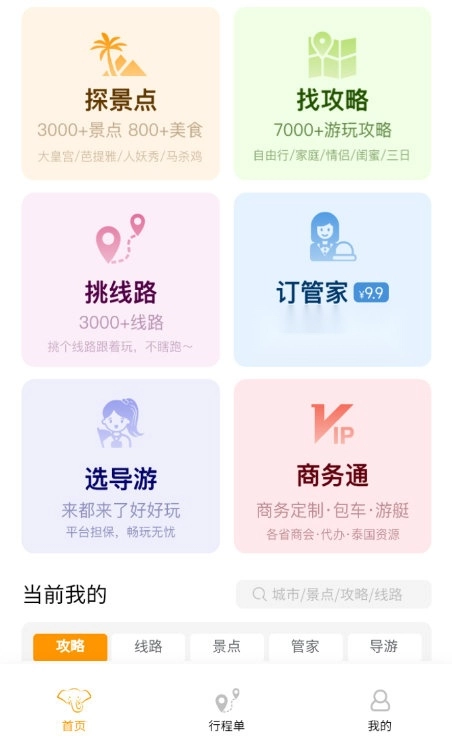The height and width of the screenshot is (740, 452).
Task: Open the 探景点 attractions card
Action: 121,93
